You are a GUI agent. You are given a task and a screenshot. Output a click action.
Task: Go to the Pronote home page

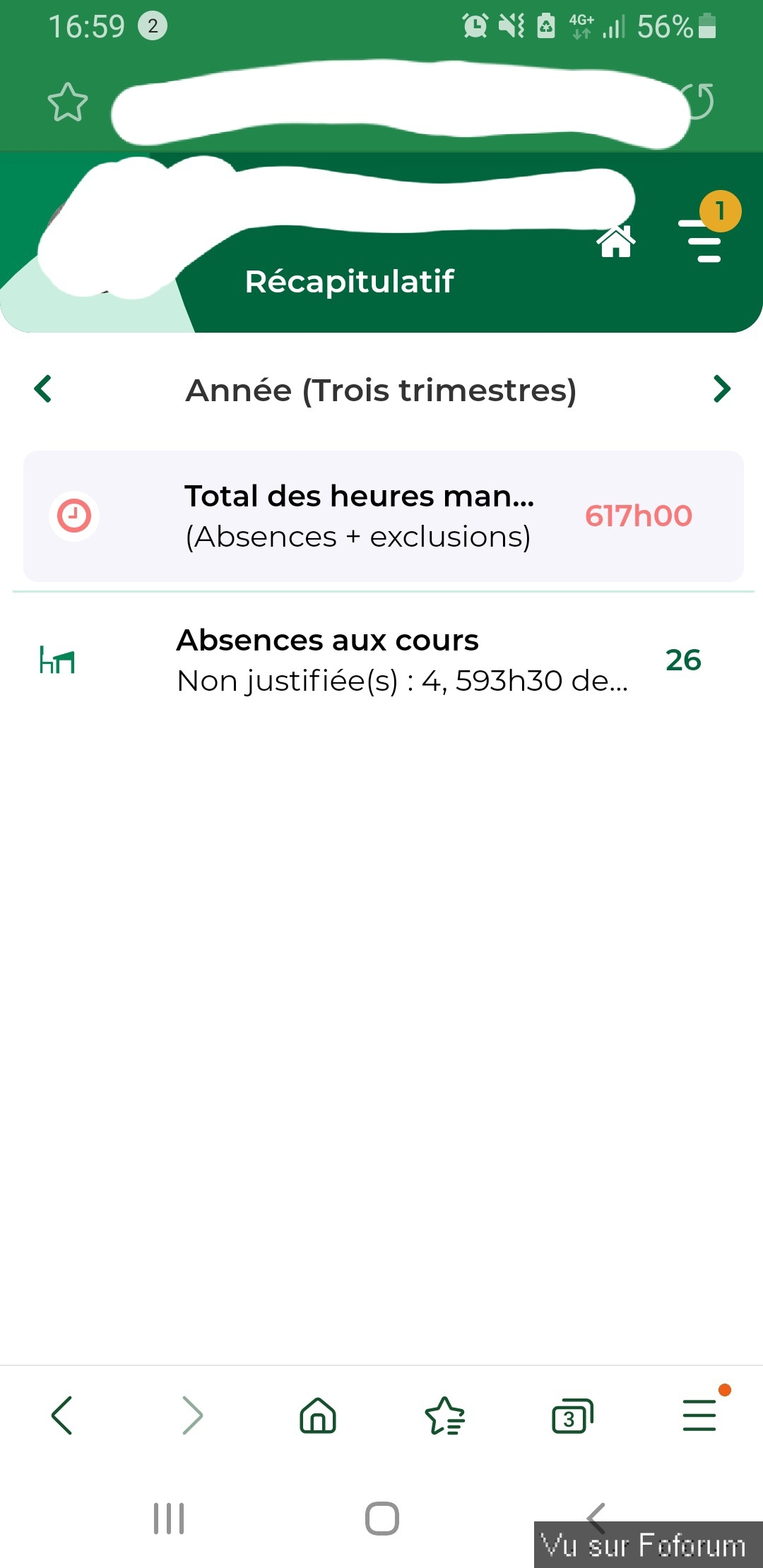[x=615, y=242]
